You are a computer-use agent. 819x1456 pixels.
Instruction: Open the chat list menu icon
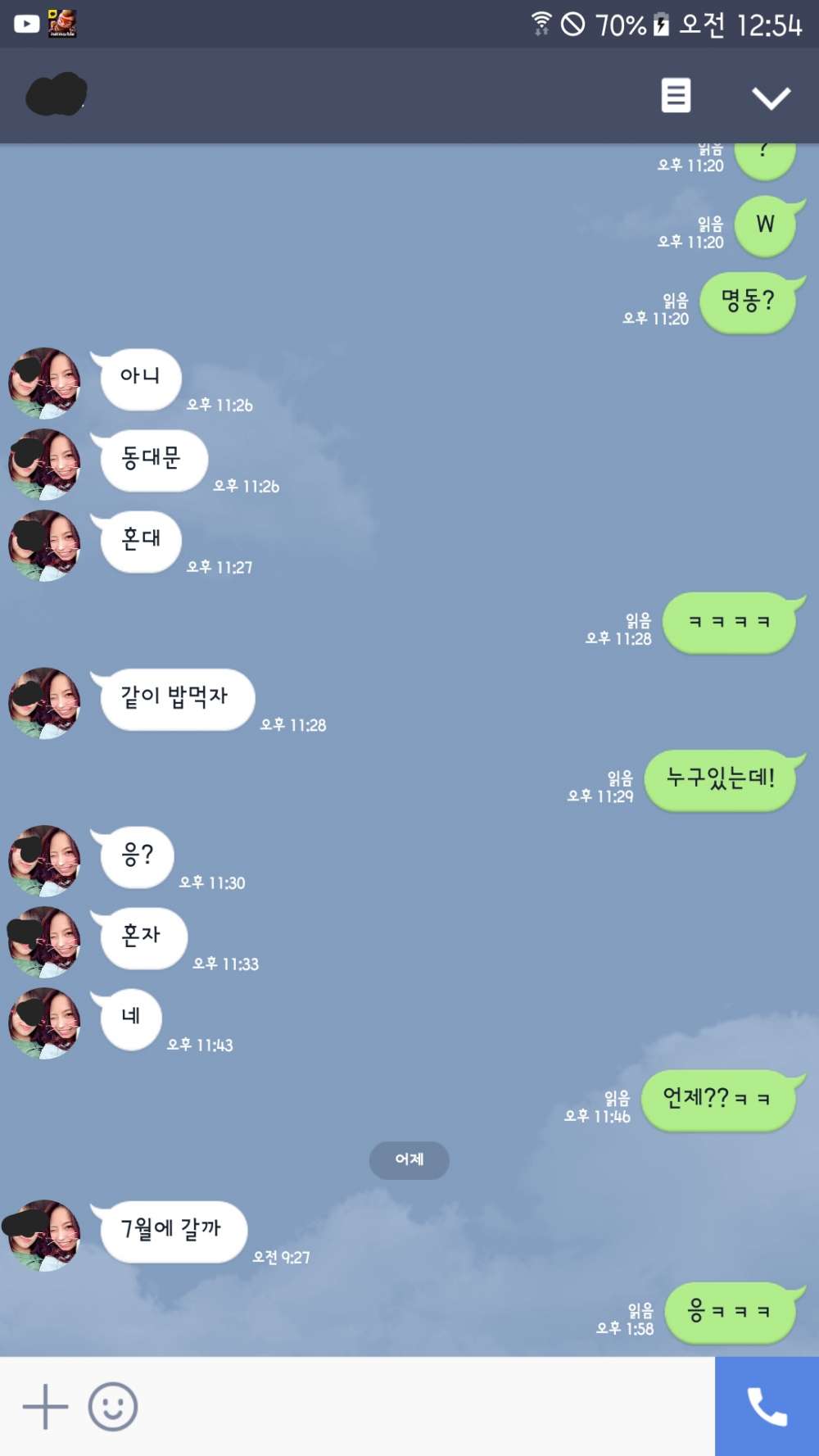coord(675,96)
